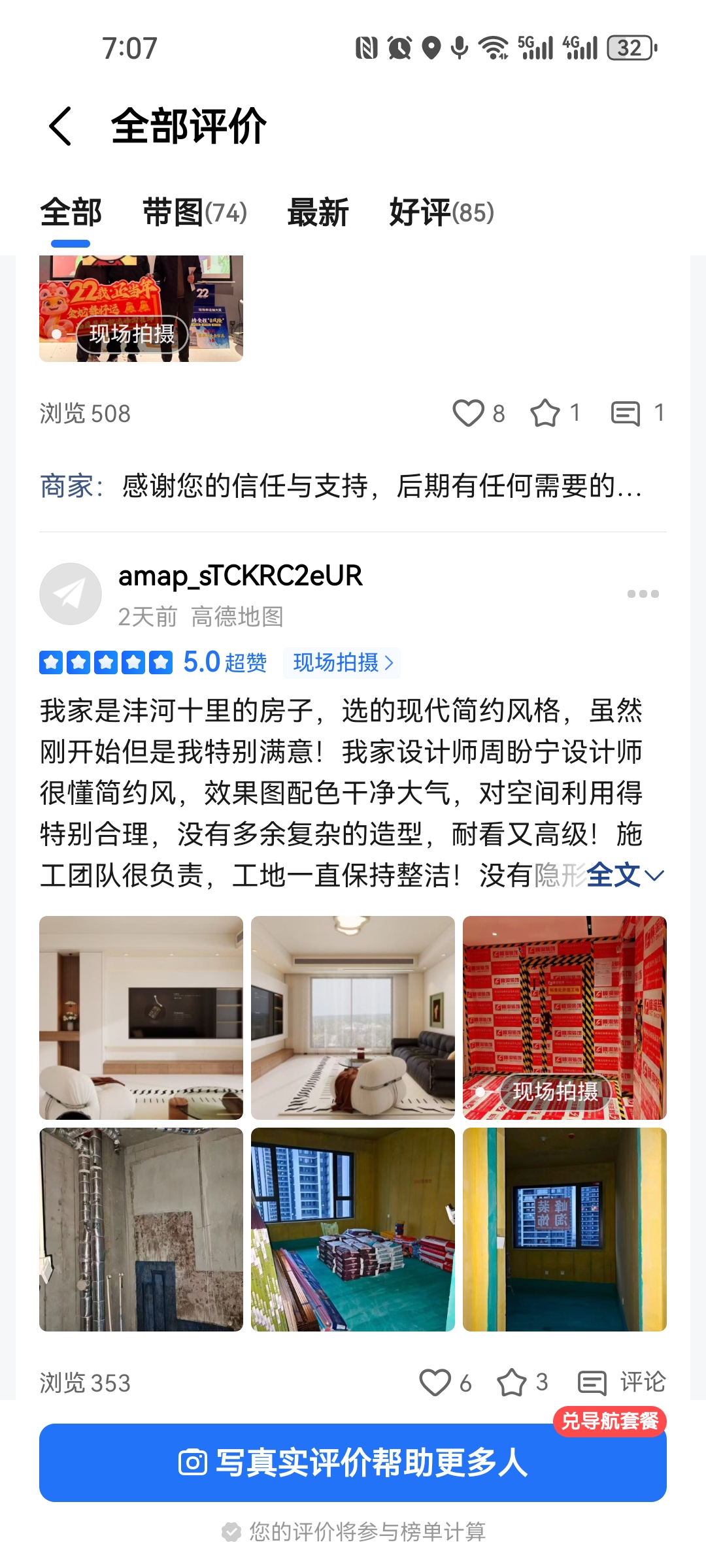Go back from 全部评价 page
The height and width of the screenshot is (1568, 706).
60,125
